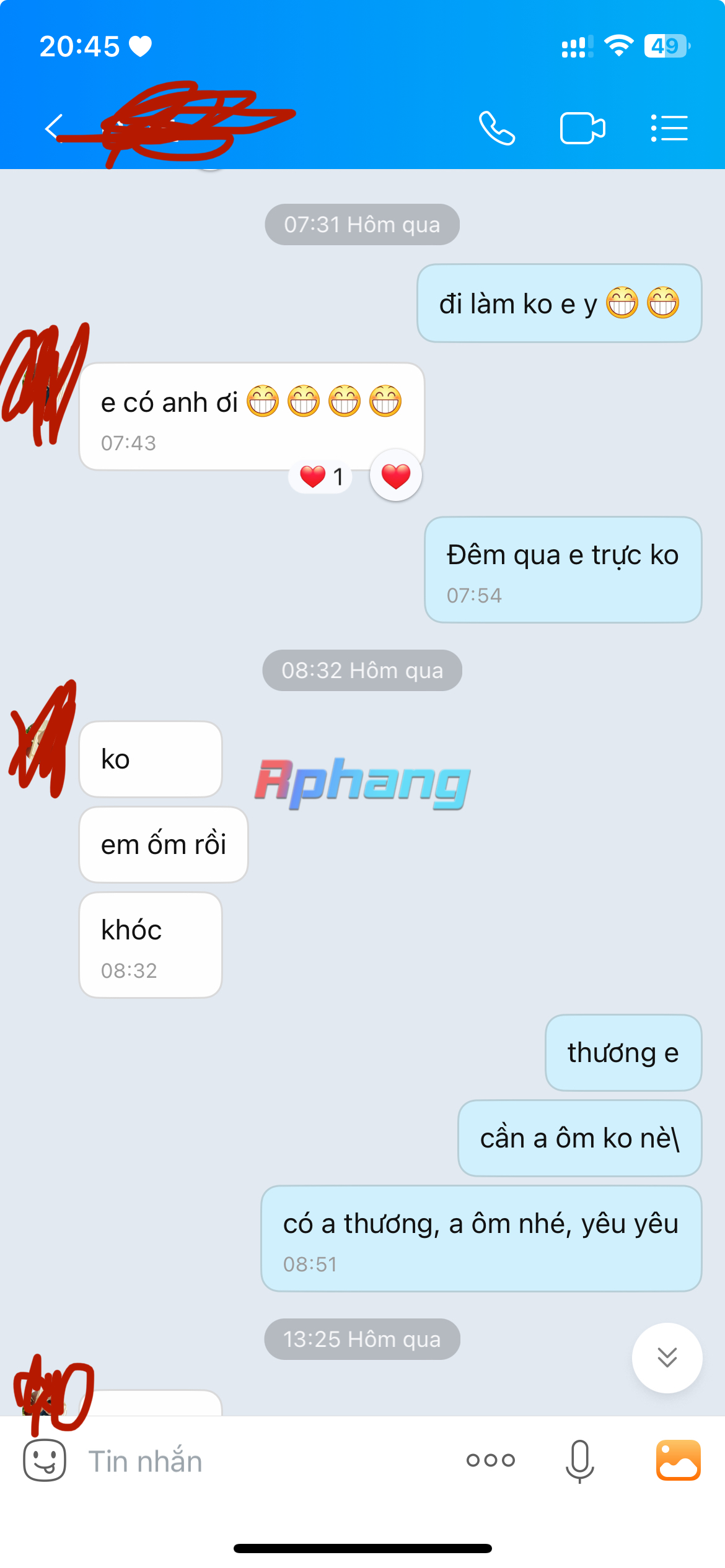Open more options with three dots
The width and height of the screenshot is (725, 1568).
(491, 1460)
